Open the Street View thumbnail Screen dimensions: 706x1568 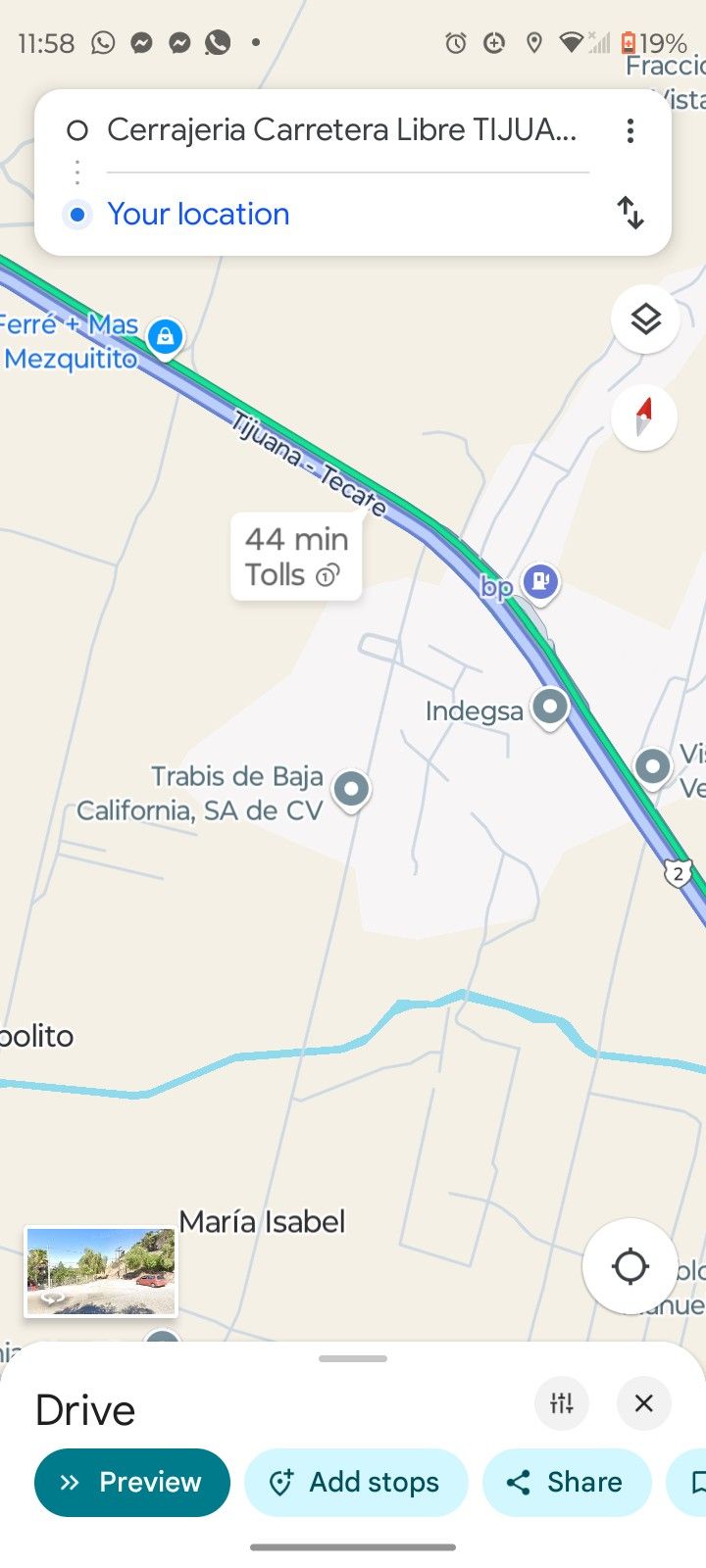[x=100, y=1271]
